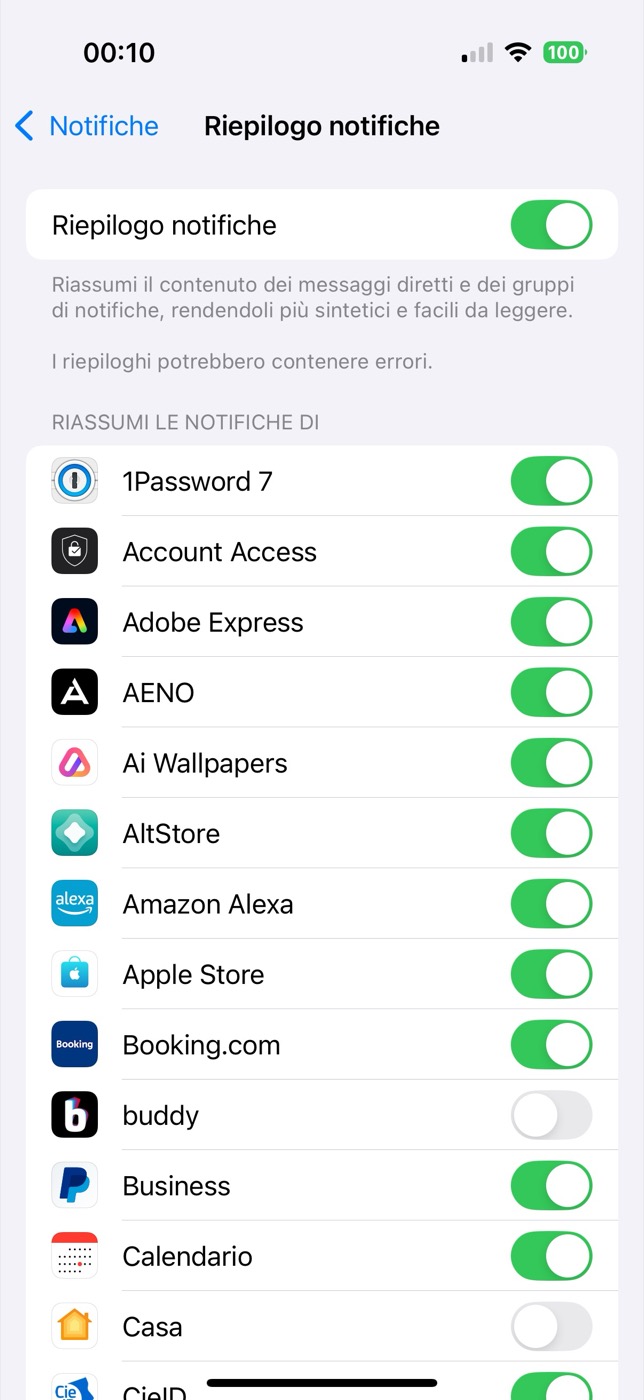This screenshot has width=644, height=1400.
Task: Disable the AENO toggle
Action: point(551,692)
